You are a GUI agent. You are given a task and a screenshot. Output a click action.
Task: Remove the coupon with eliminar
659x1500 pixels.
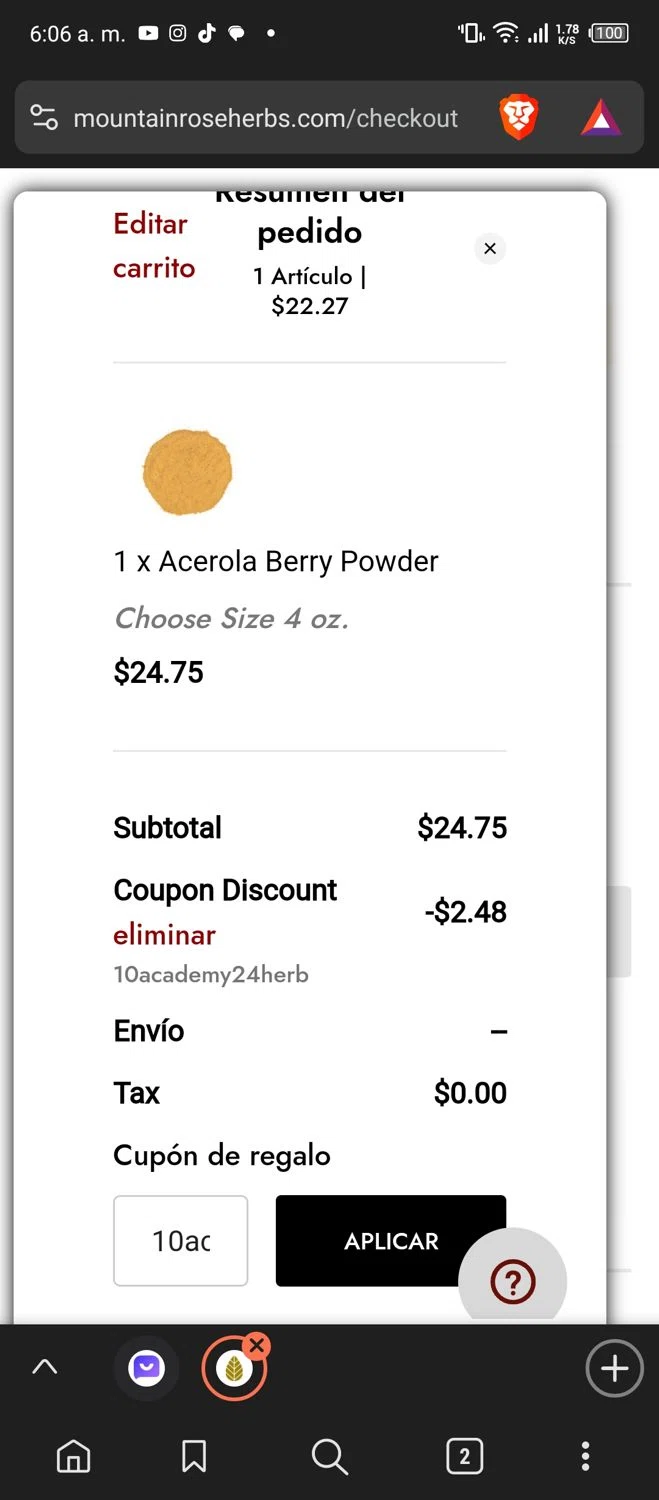[x=164, y=935]
